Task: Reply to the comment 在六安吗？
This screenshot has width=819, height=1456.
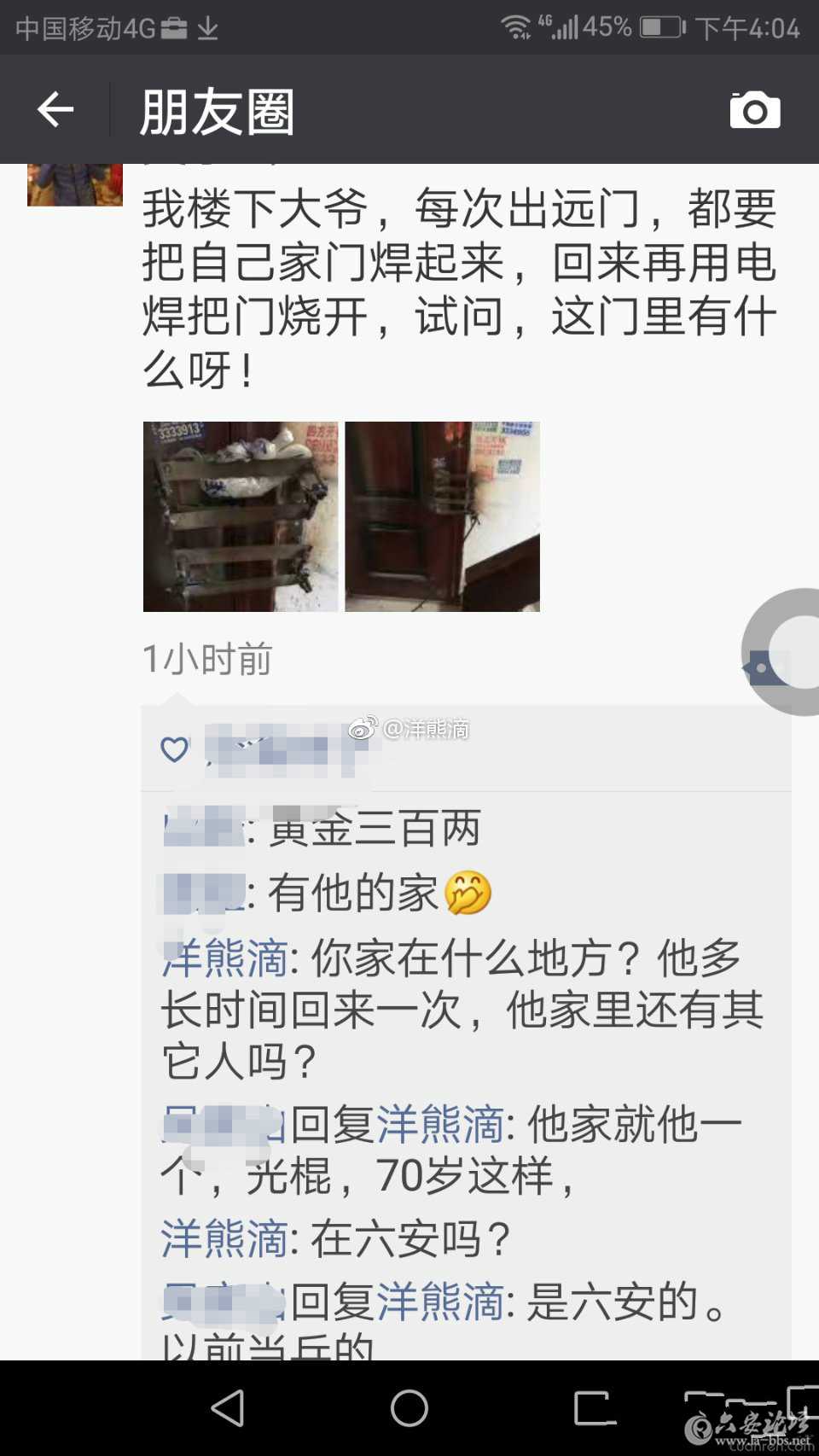Action: click(409, 1238)
